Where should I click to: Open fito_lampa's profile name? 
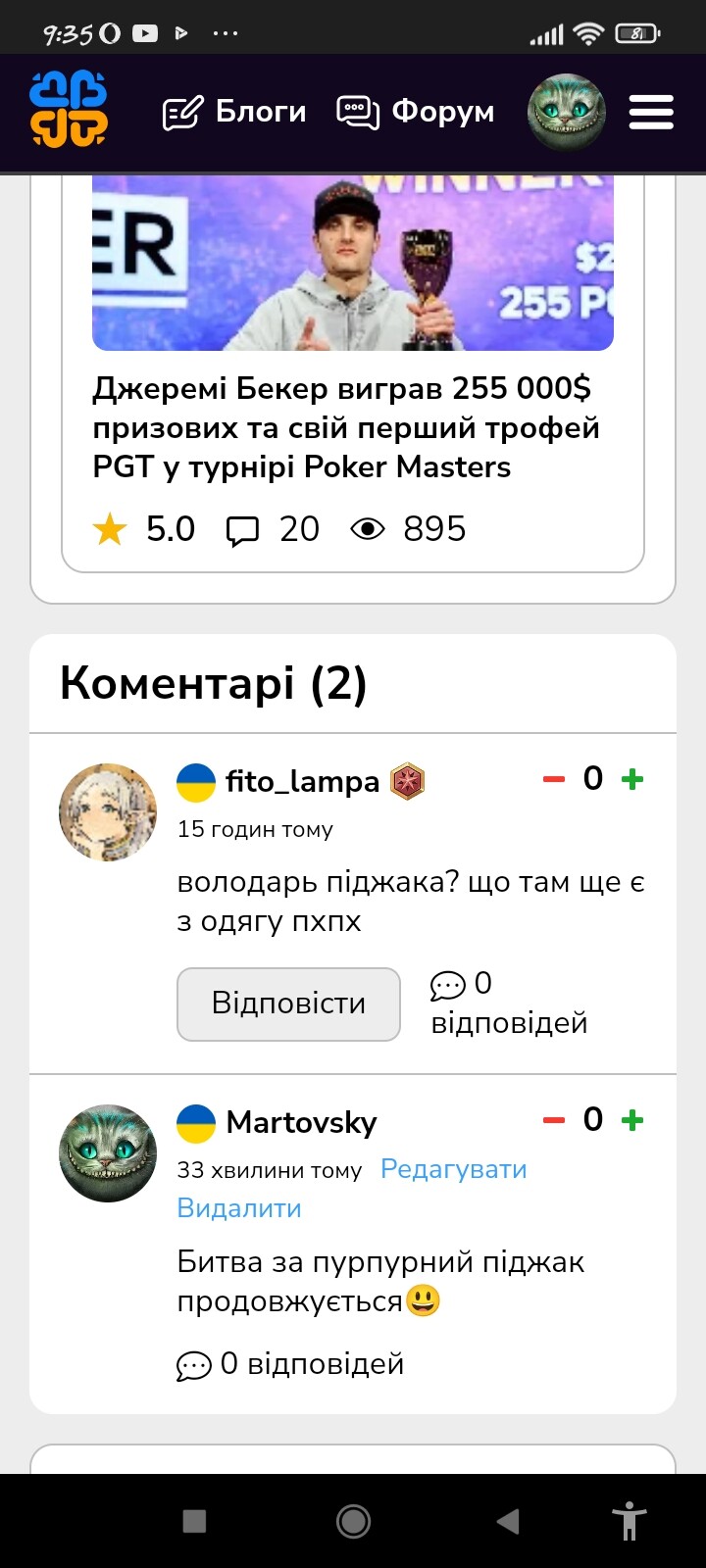pyautogui.click(x=302, y=782)
